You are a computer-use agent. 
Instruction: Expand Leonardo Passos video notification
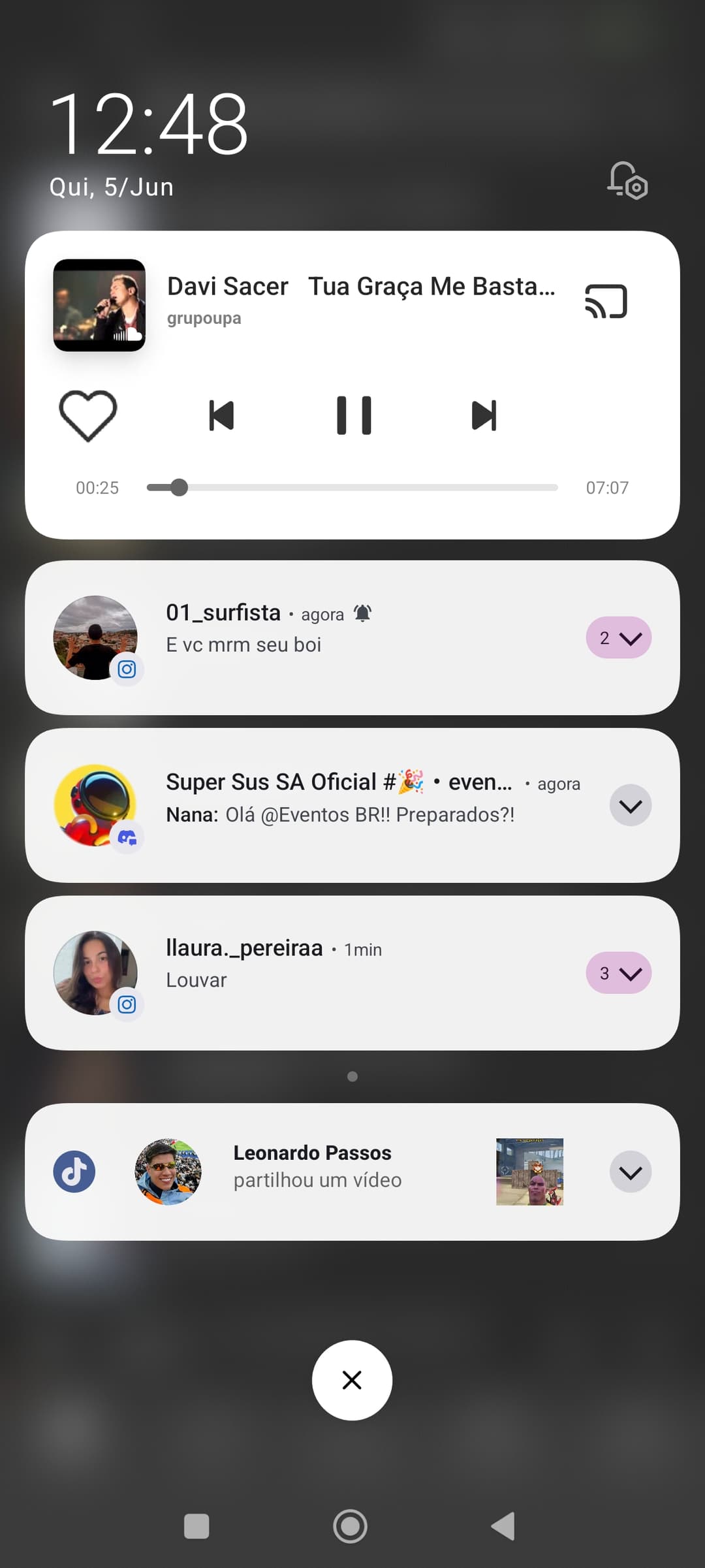[x=629, y=1171]
